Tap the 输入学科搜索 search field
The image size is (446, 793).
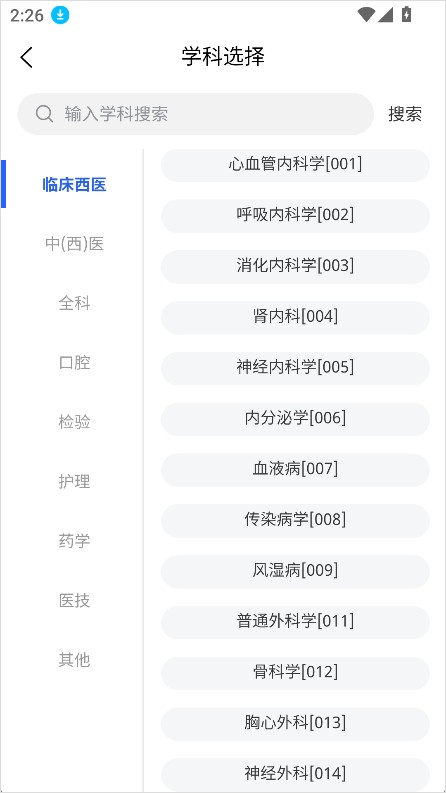coord(196,114)
